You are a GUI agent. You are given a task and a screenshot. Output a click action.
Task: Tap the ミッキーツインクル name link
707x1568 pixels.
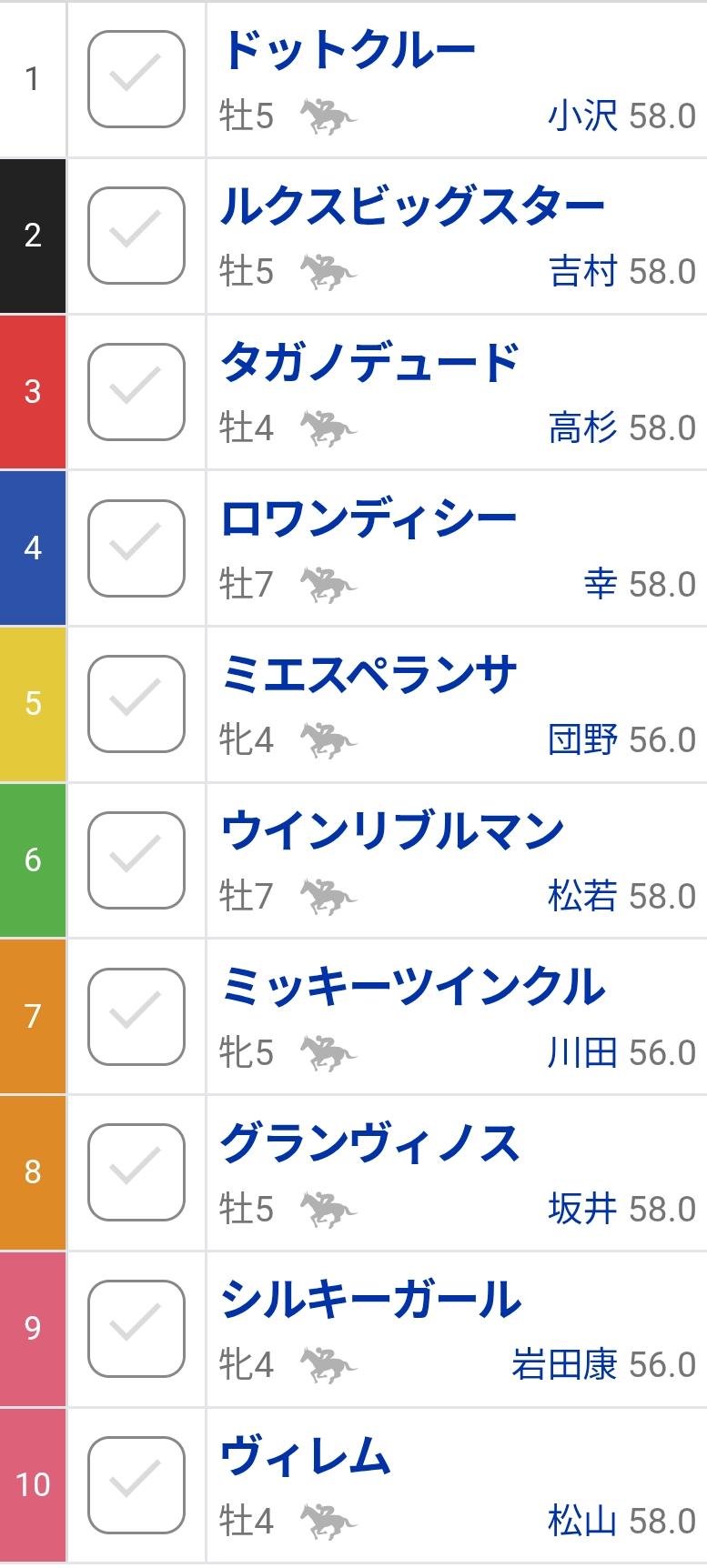(x=412, y=989)
